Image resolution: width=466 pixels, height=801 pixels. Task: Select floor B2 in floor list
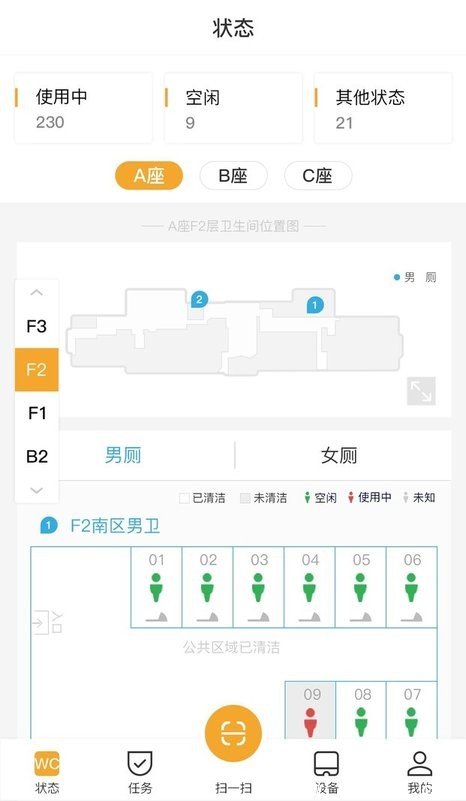(x=37, y=456)
